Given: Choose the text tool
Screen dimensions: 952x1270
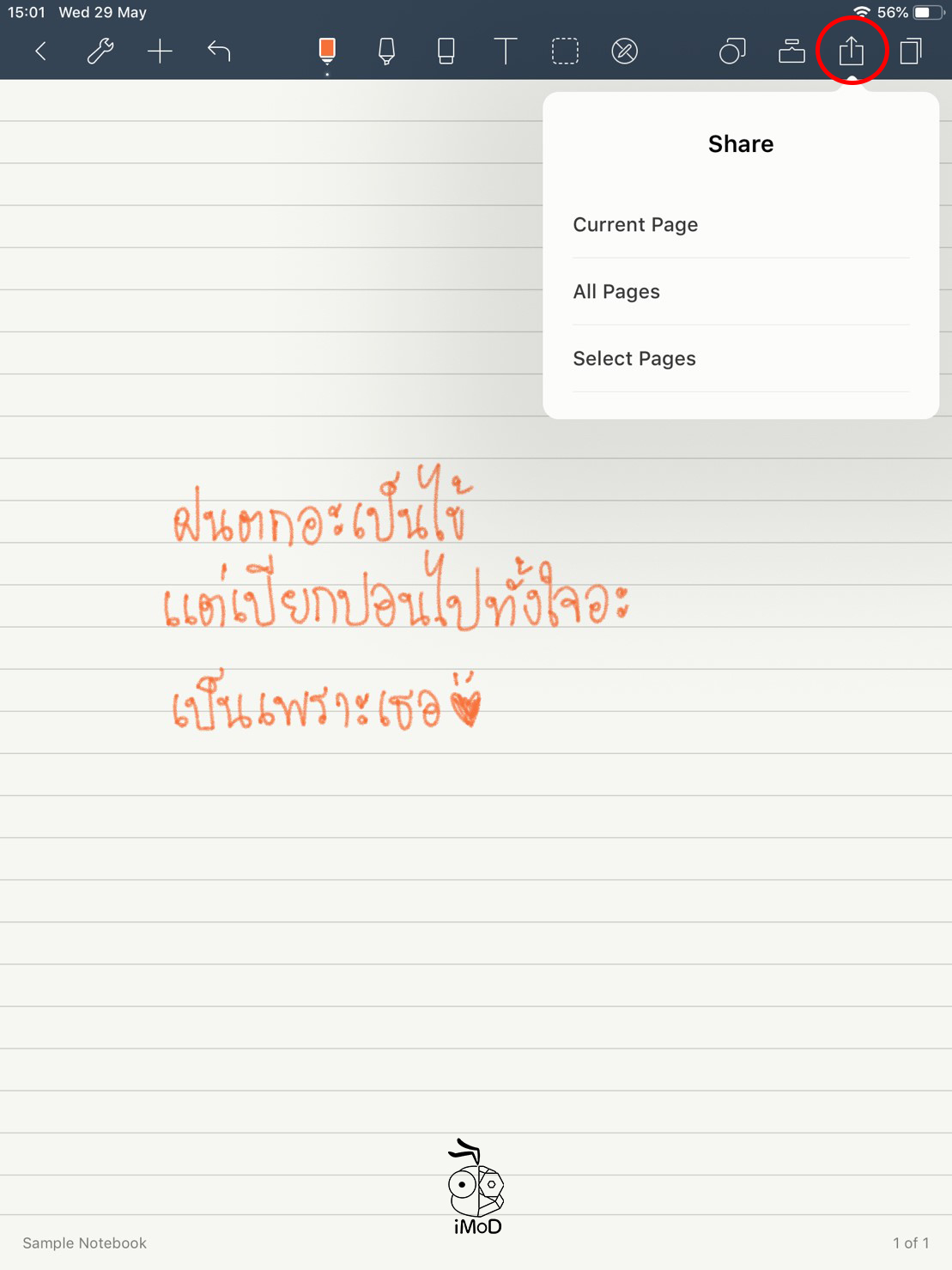Looking at the screenshot, I should 506,52.
